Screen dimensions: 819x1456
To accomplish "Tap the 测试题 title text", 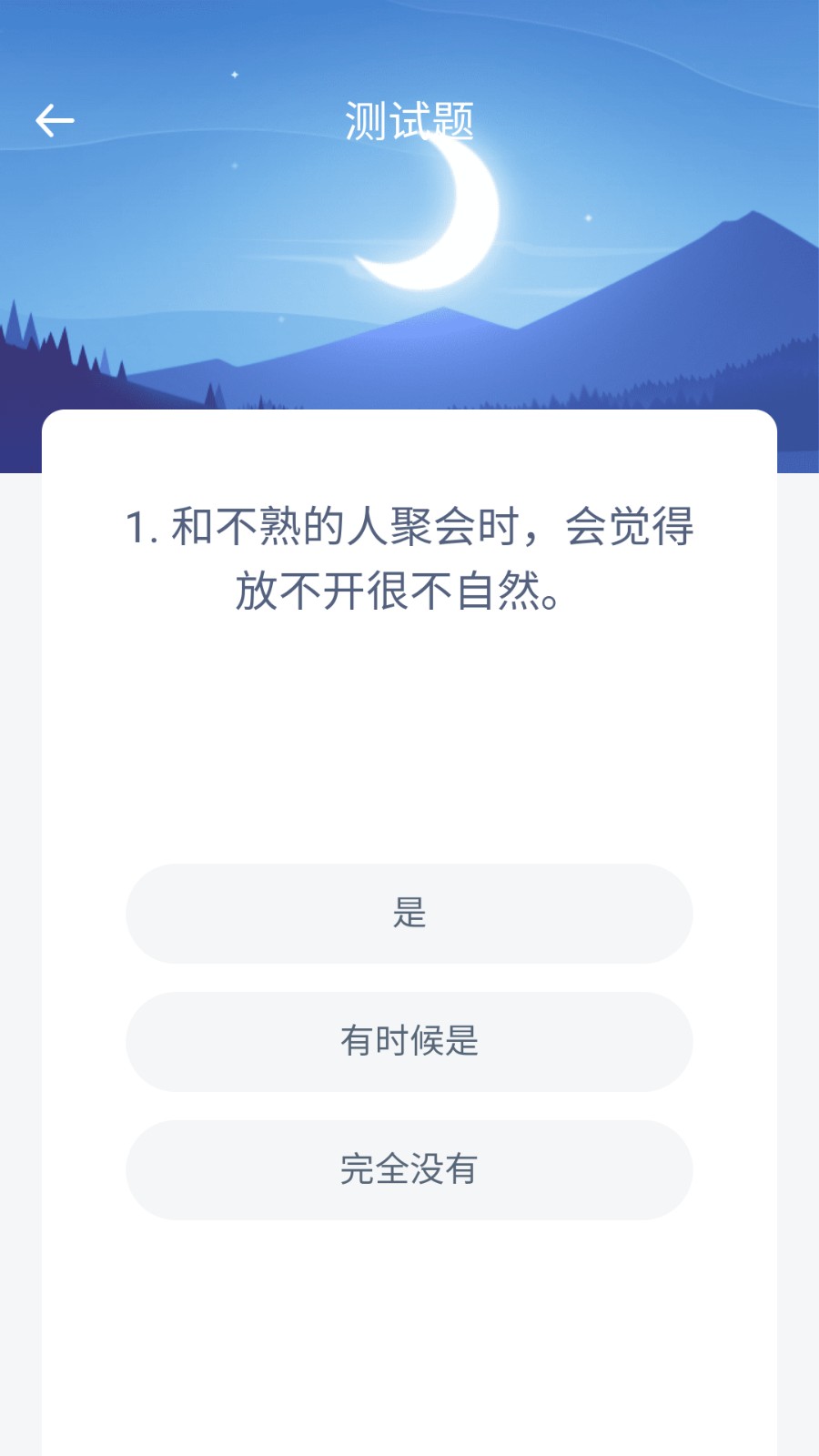I will click(409, 119).
